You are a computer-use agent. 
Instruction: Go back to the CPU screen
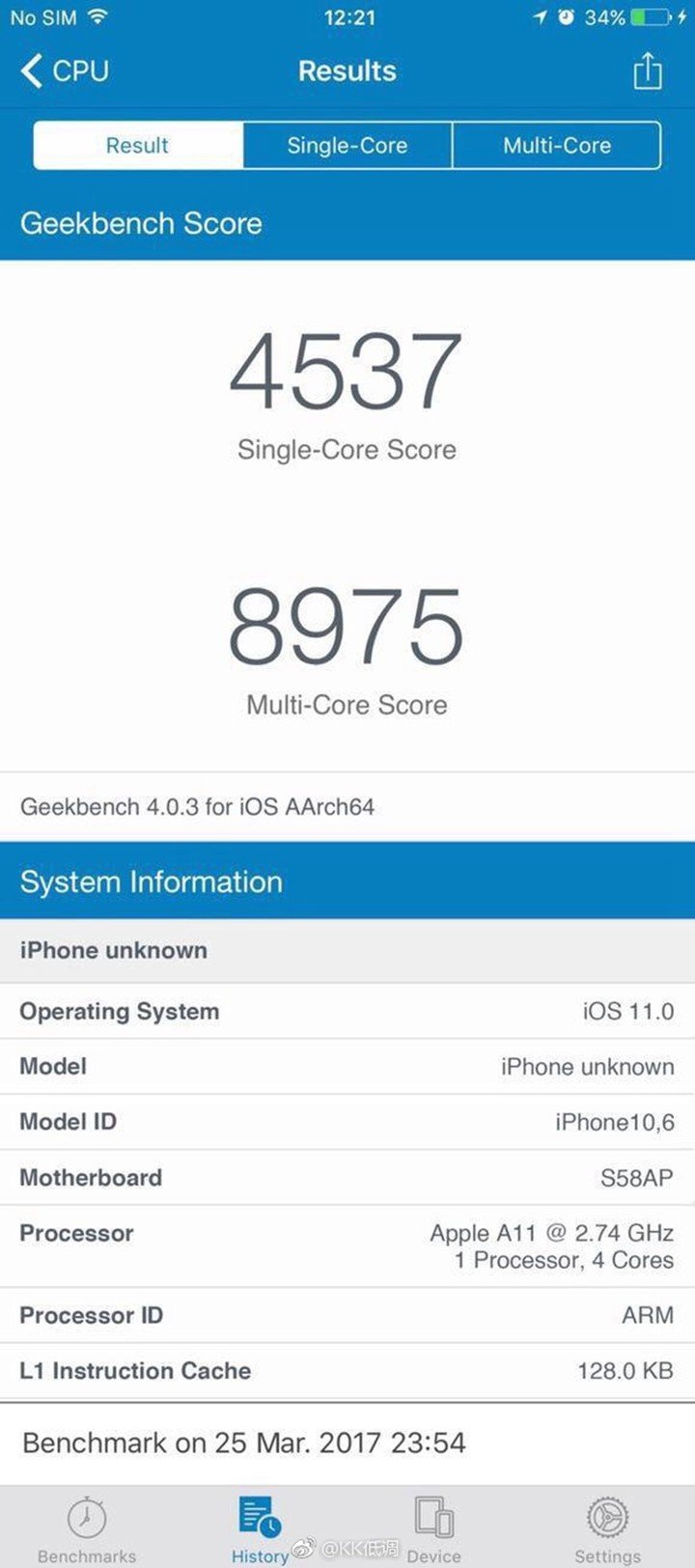[x=65, y=71]
